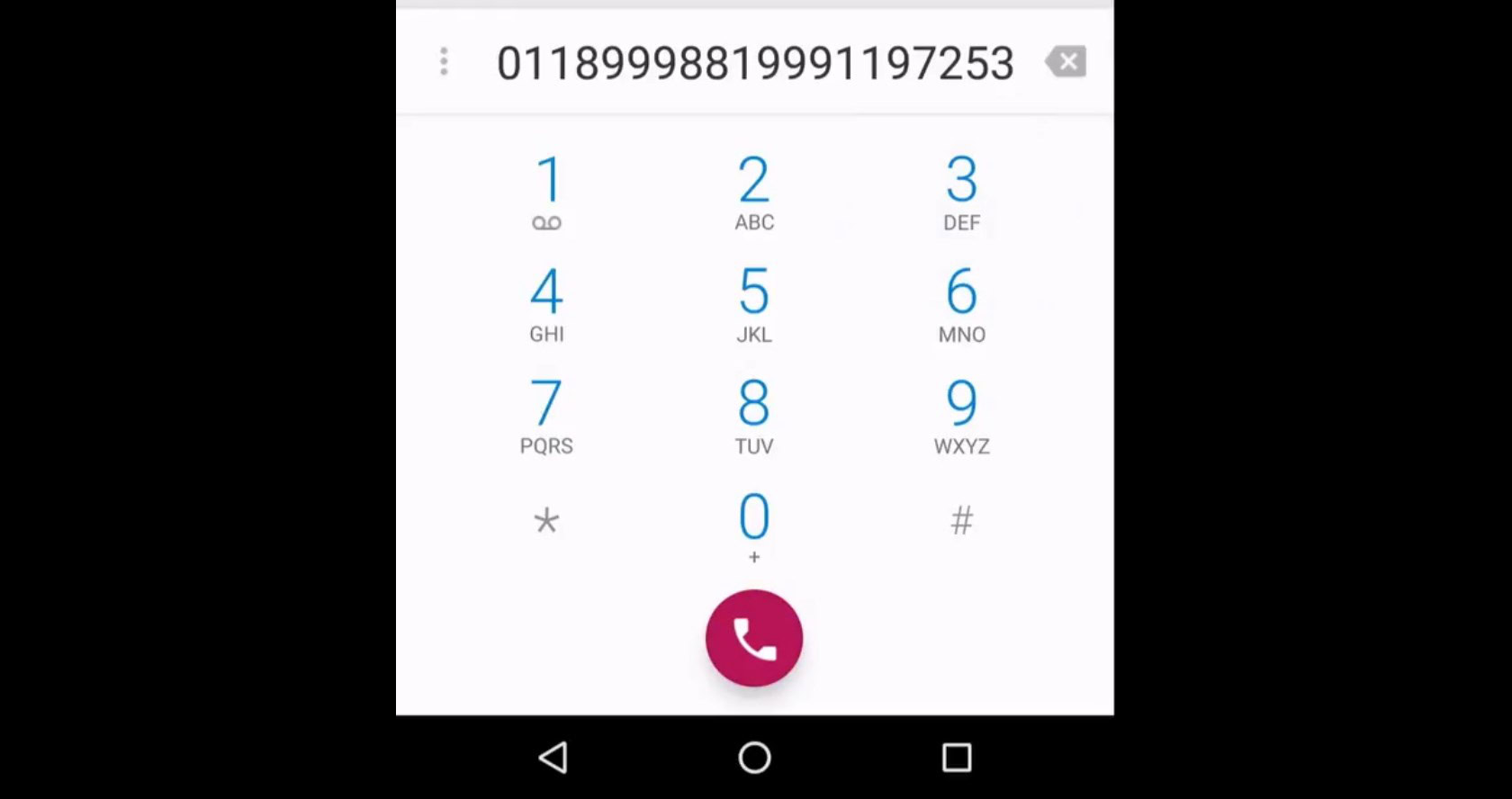Tap the 5 JKL key
The height and width of the screenshot is (799, 1512).
click(754, 304)
